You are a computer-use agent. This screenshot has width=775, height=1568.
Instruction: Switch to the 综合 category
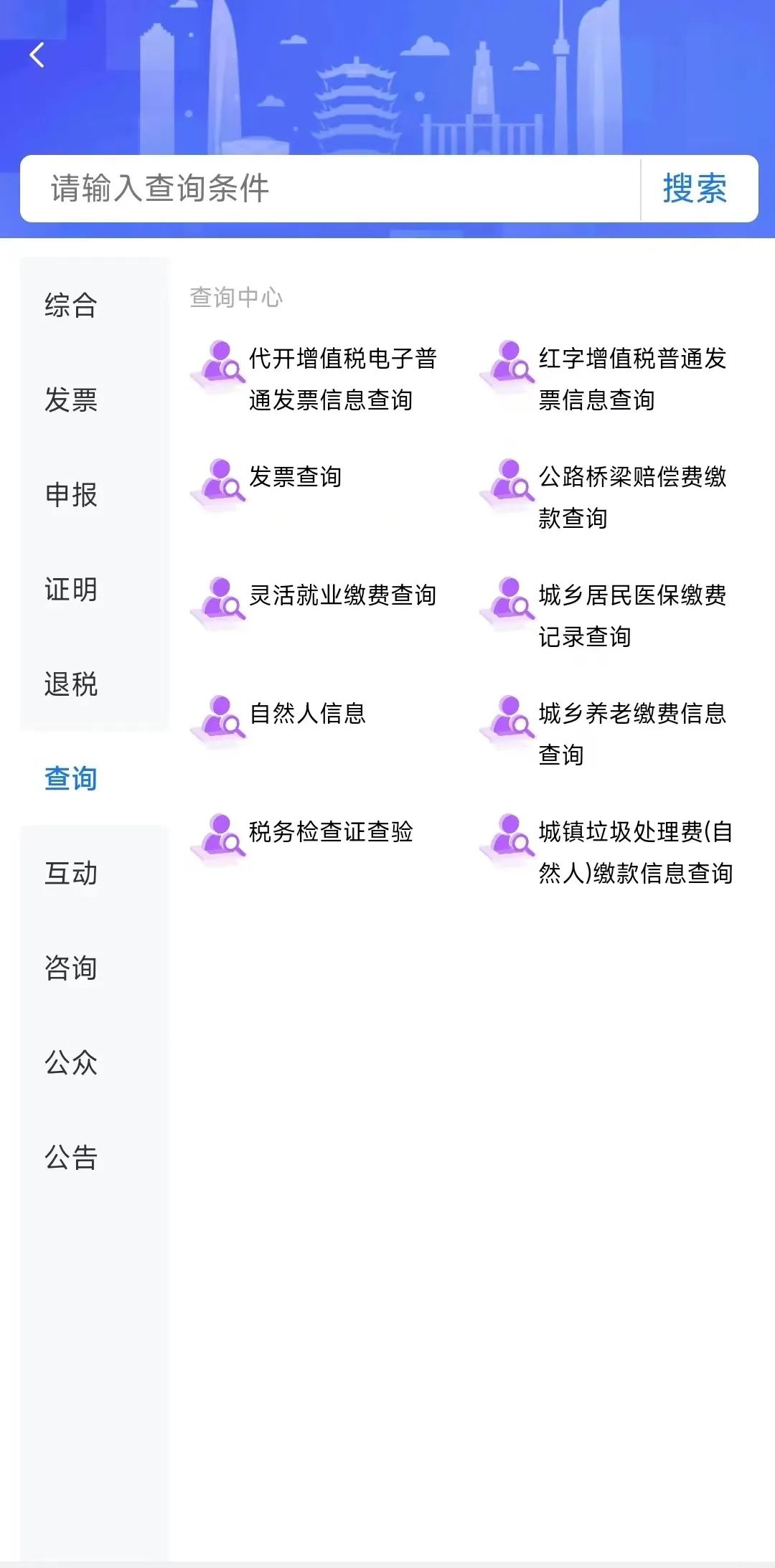tap(71, 305)
